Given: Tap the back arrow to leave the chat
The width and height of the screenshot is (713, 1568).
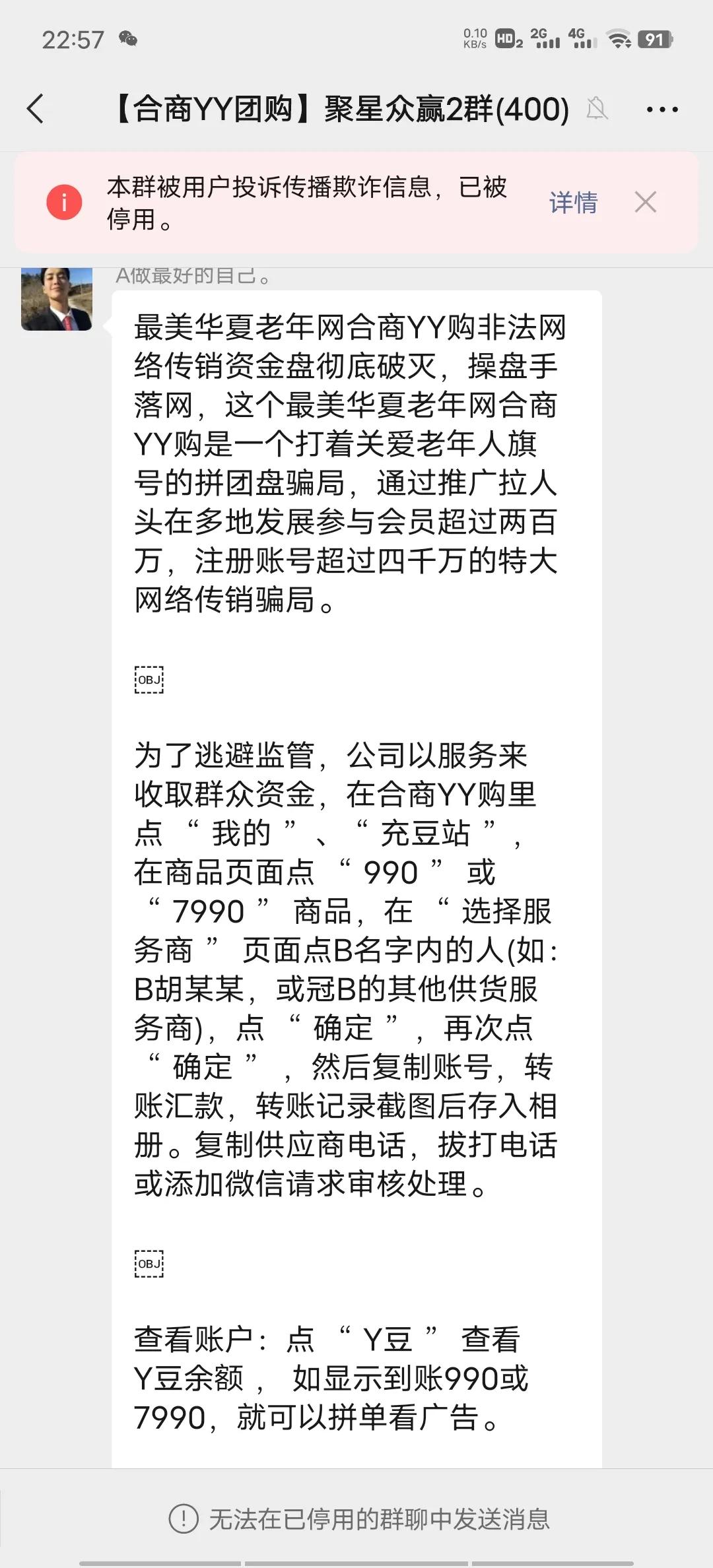Looking at the screenshot, I should (x=37, y=109).
